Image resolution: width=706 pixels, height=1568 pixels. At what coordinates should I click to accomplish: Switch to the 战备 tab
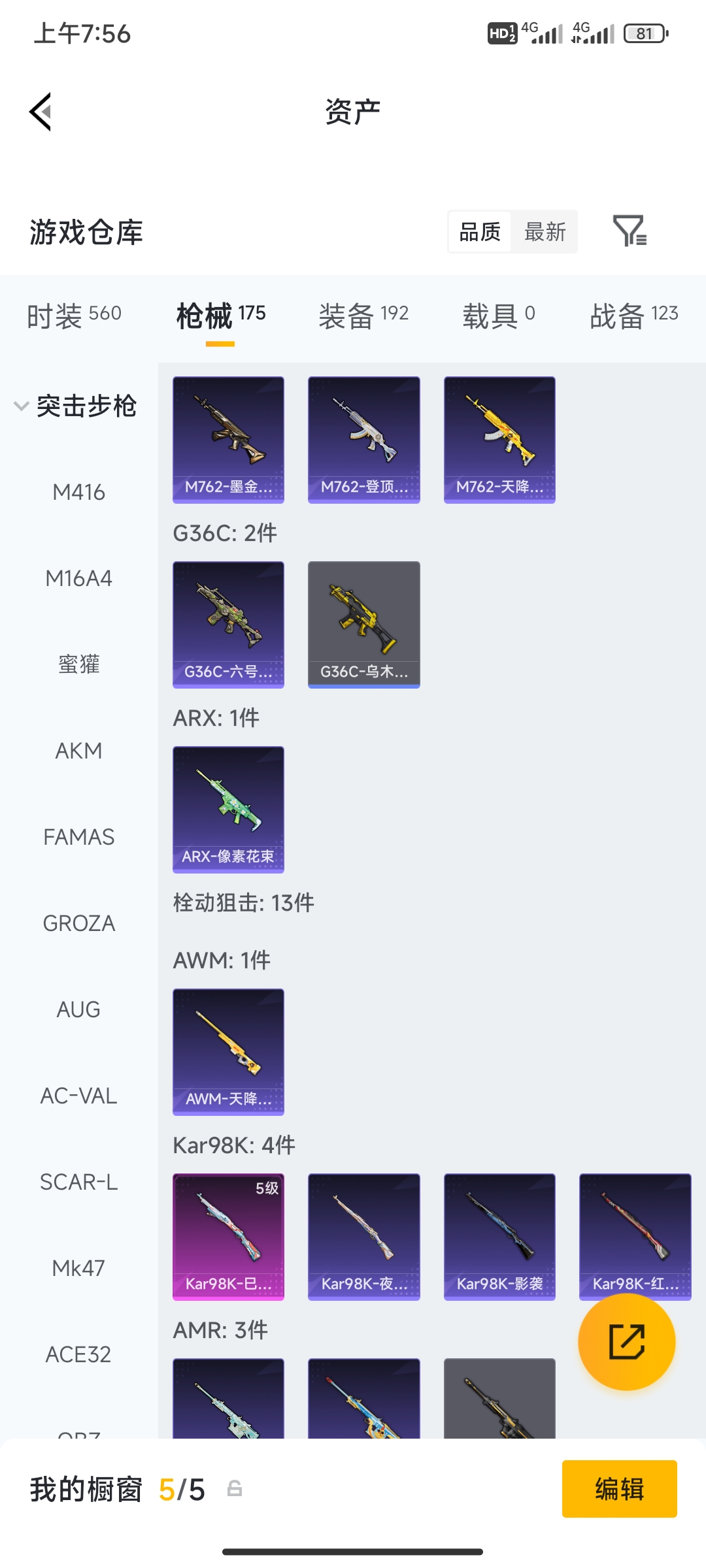(634, 316)
